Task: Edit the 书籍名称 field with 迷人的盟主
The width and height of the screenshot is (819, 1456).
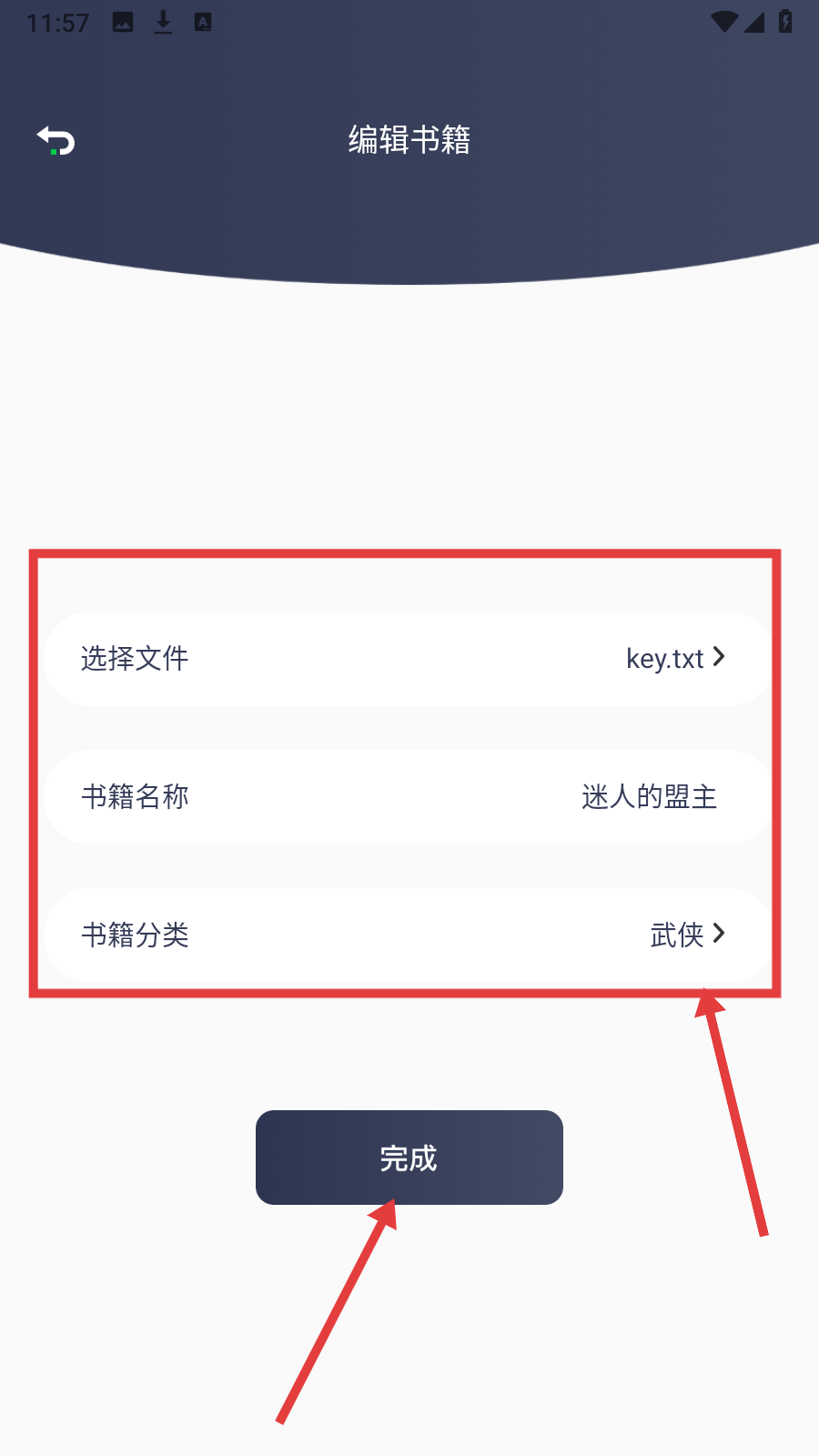Action: [648, 797]
